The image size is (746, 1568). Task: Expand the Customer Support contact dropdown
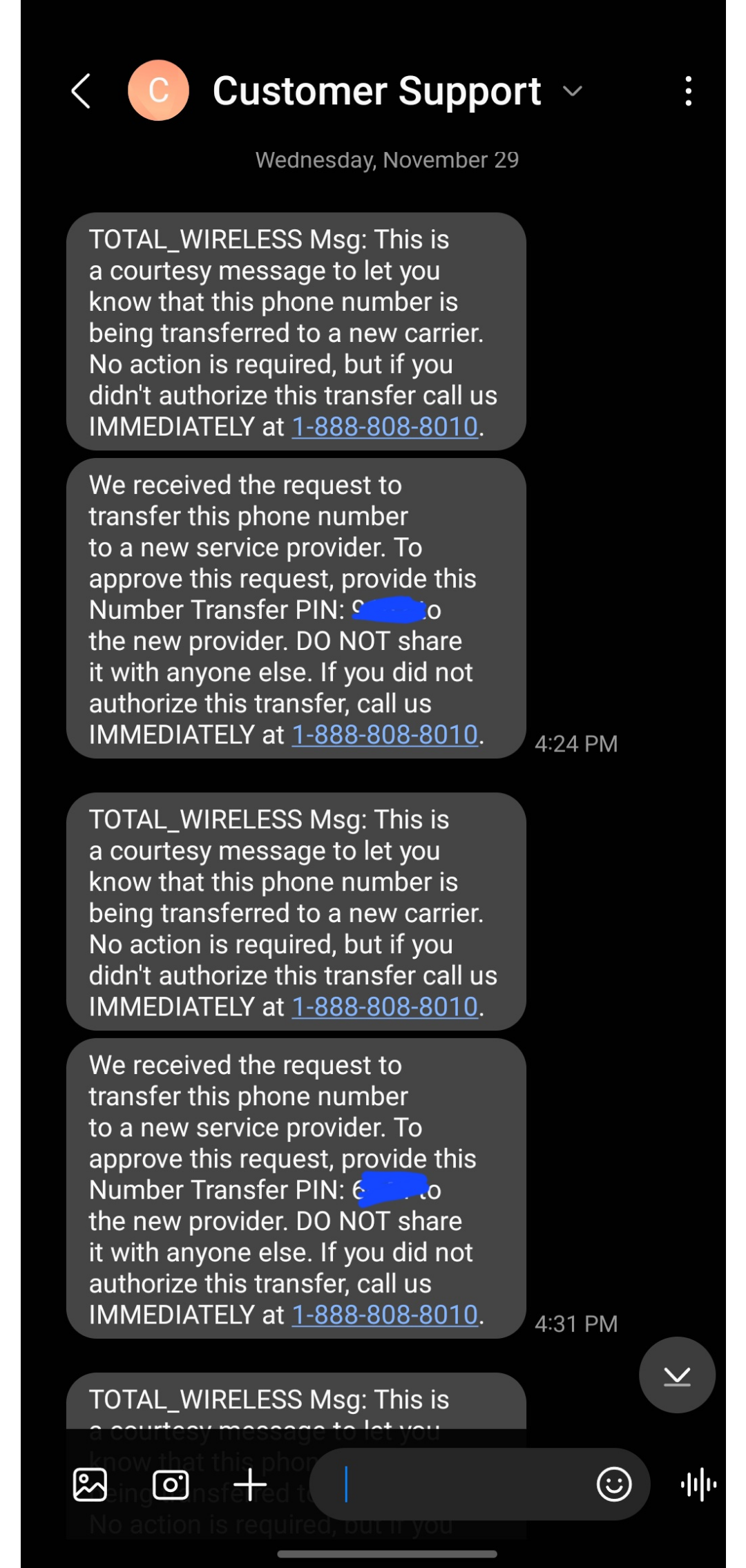click(573, 91)
